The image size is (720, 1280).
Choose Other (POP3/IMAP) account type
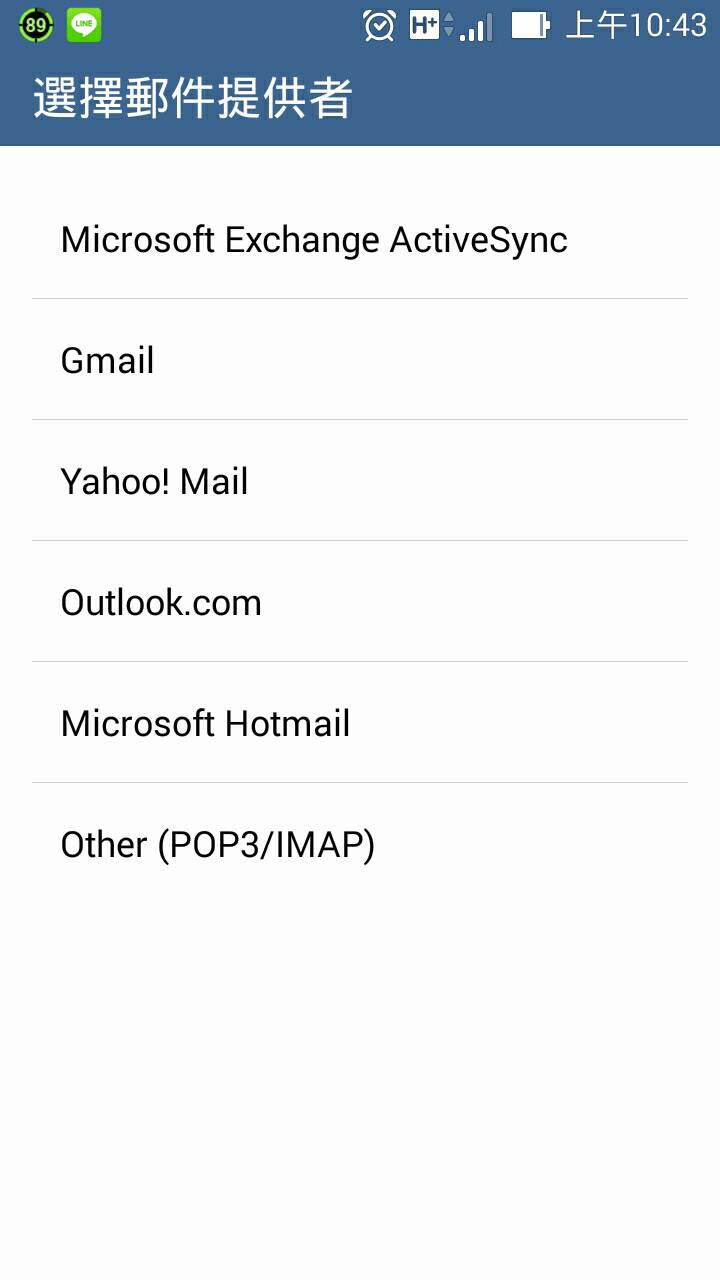point(218,845)
